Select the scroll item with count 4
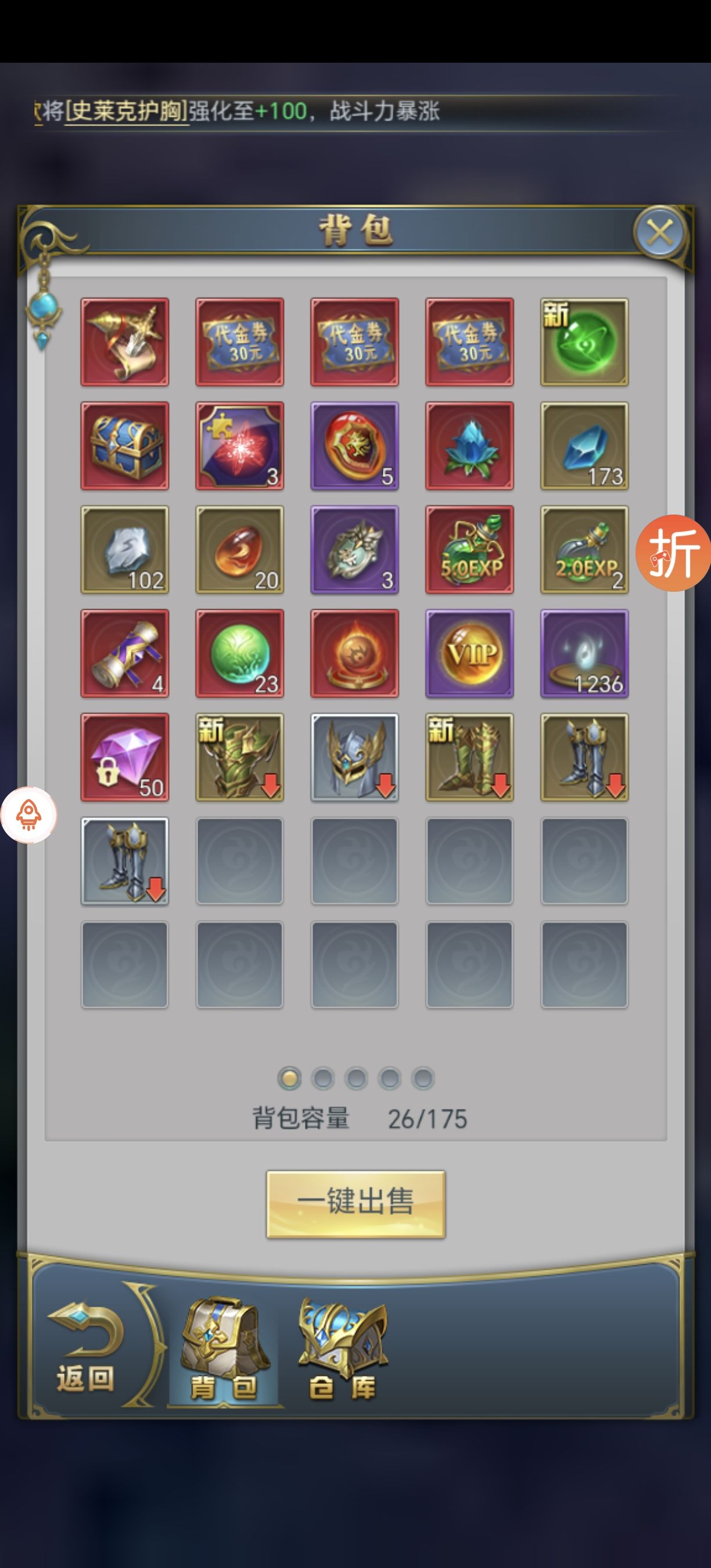The height and width of the screenshot is (1568, 711). [x=125, y=653]
